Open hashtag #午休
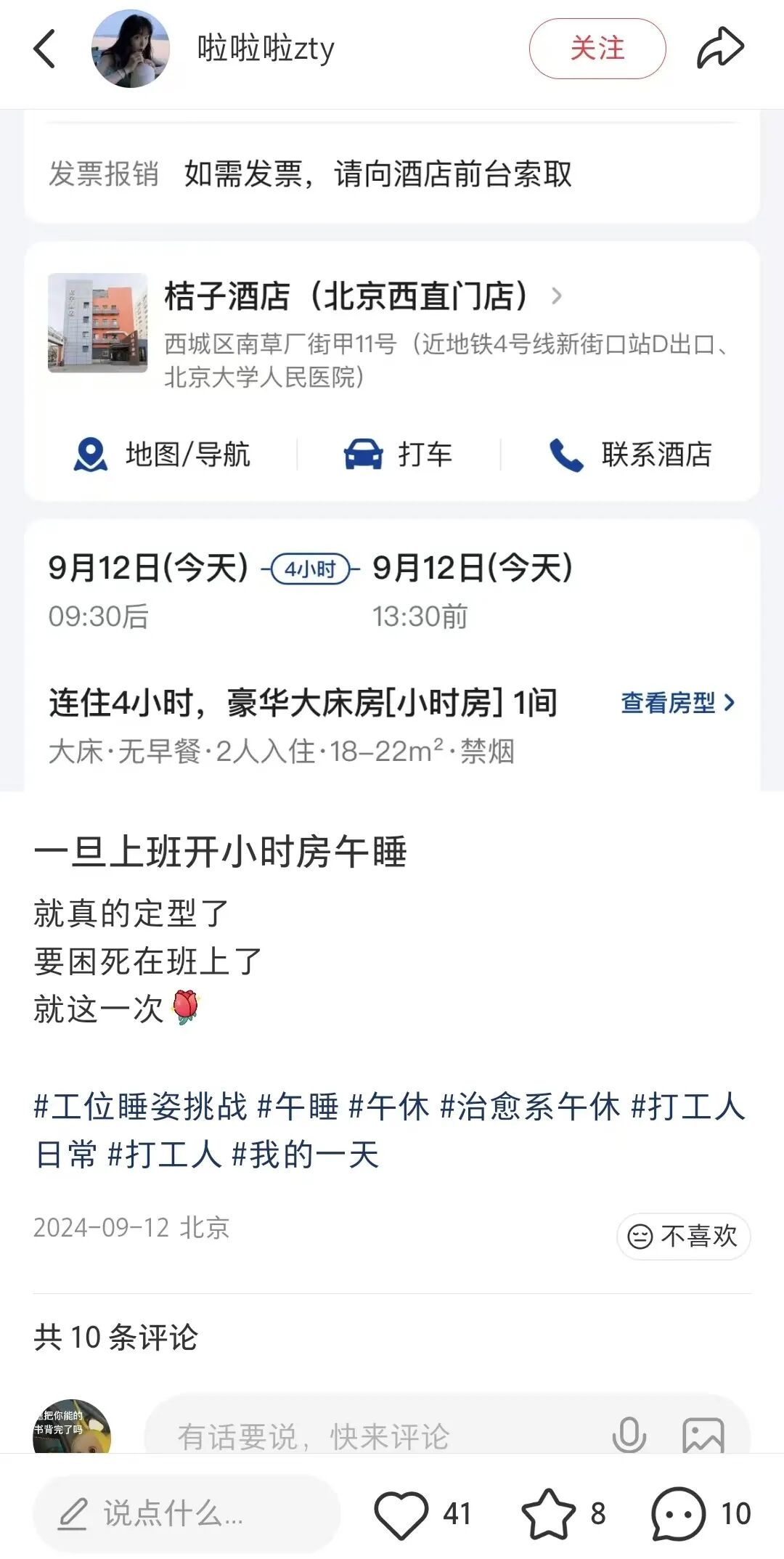This screenshot has height=1559, width=784. pyautogui.click(x=390, y=1107)
